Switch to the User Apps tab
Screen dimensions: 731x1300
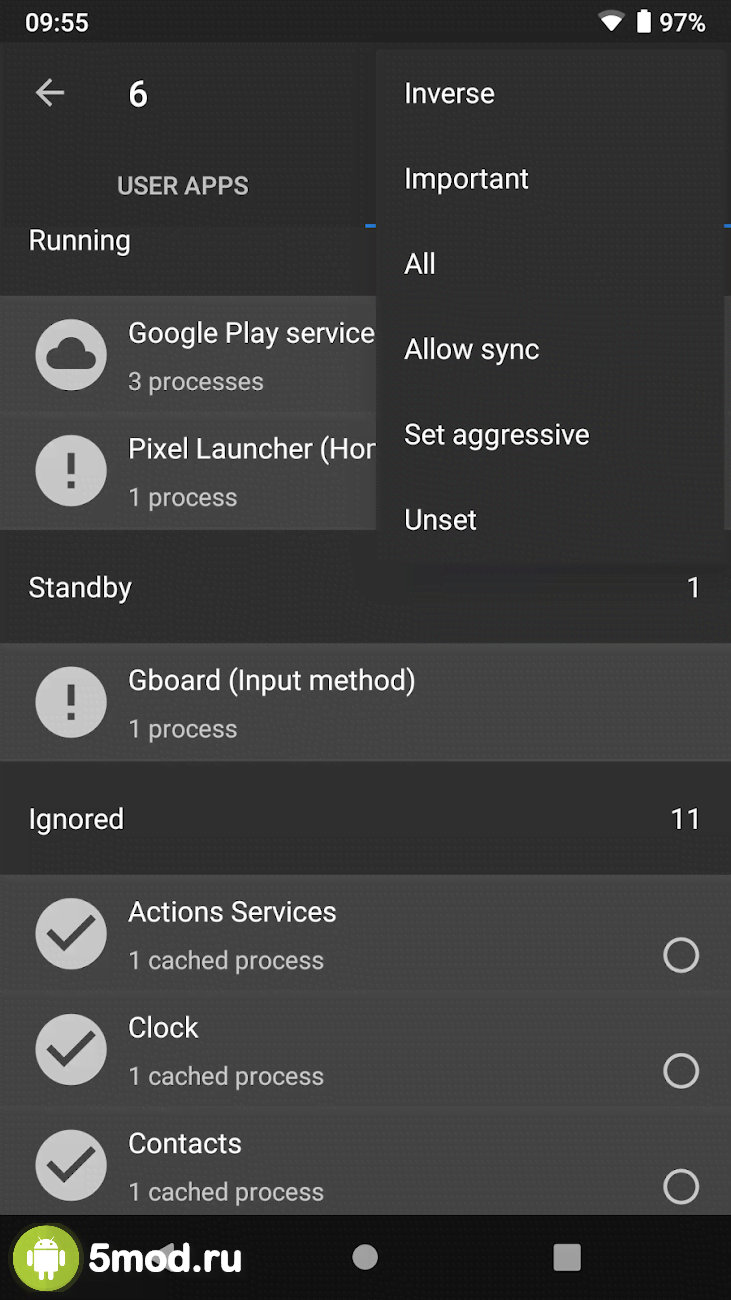[182, 186]
